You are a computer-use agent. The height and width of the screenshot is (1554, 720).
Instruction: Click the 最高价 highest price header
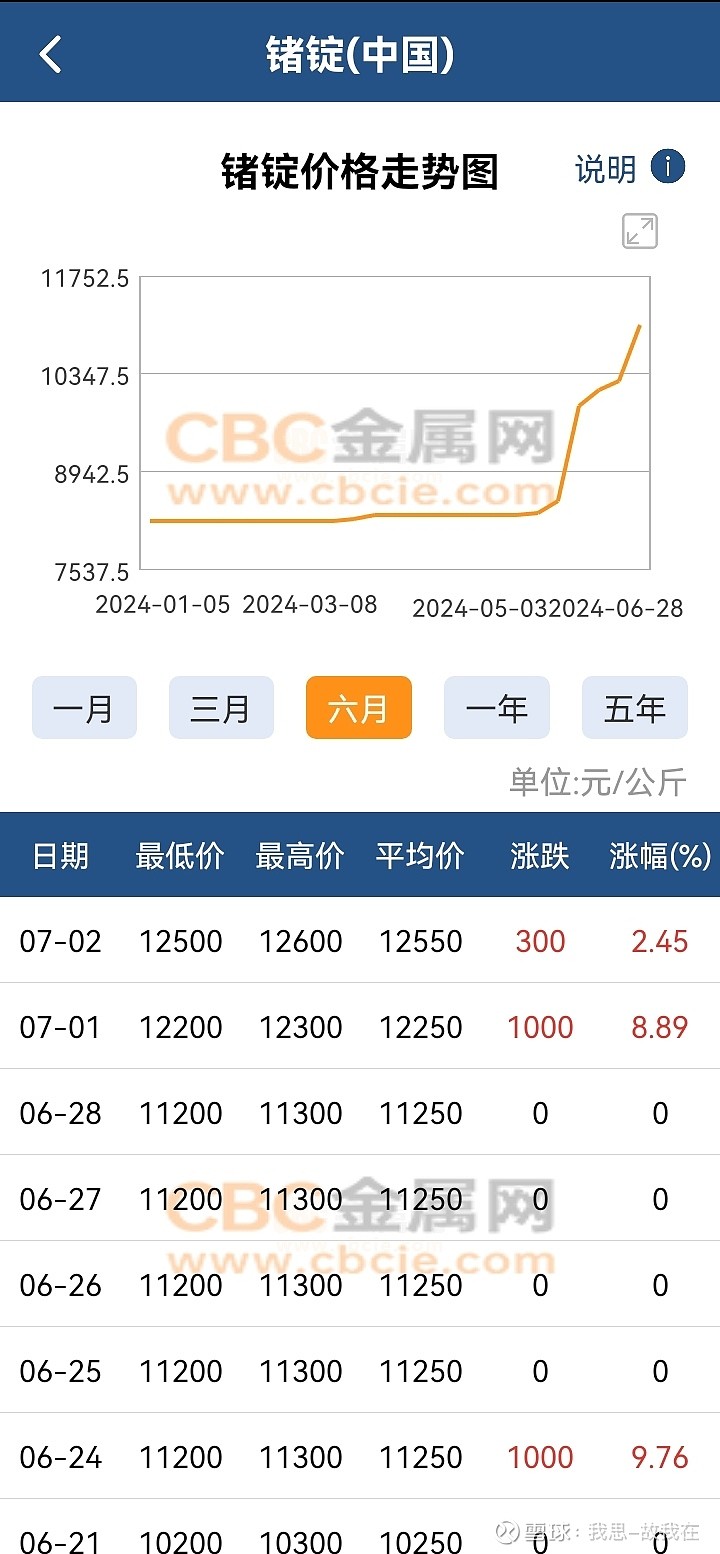(x=300, y=854)
